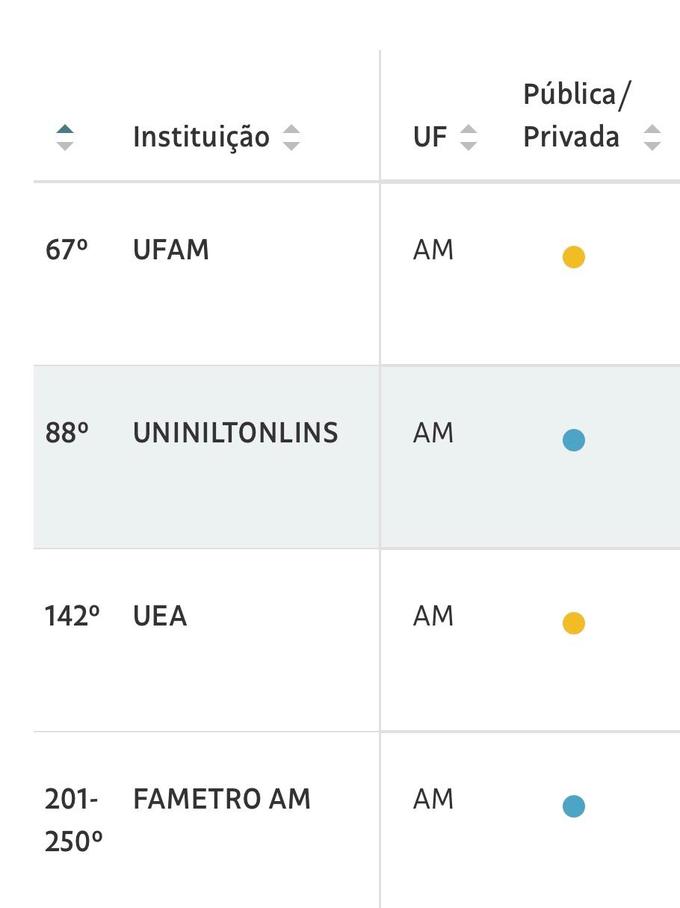Sort the table by ranking position
The height and width of the screenshot is (908, 680).
click(65, 137)
